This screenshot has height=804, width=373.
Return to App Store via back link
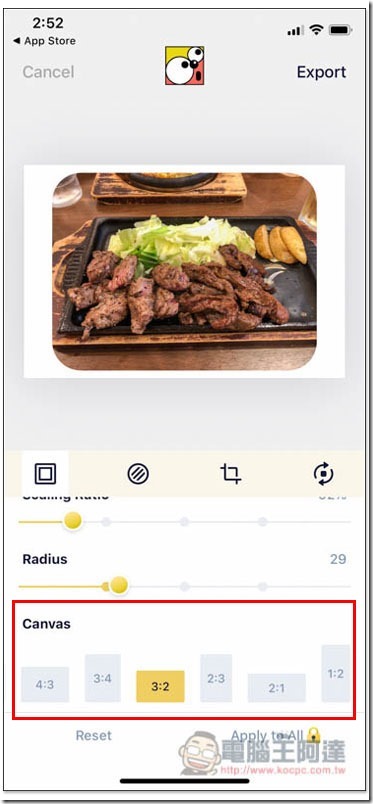[44, 41]
